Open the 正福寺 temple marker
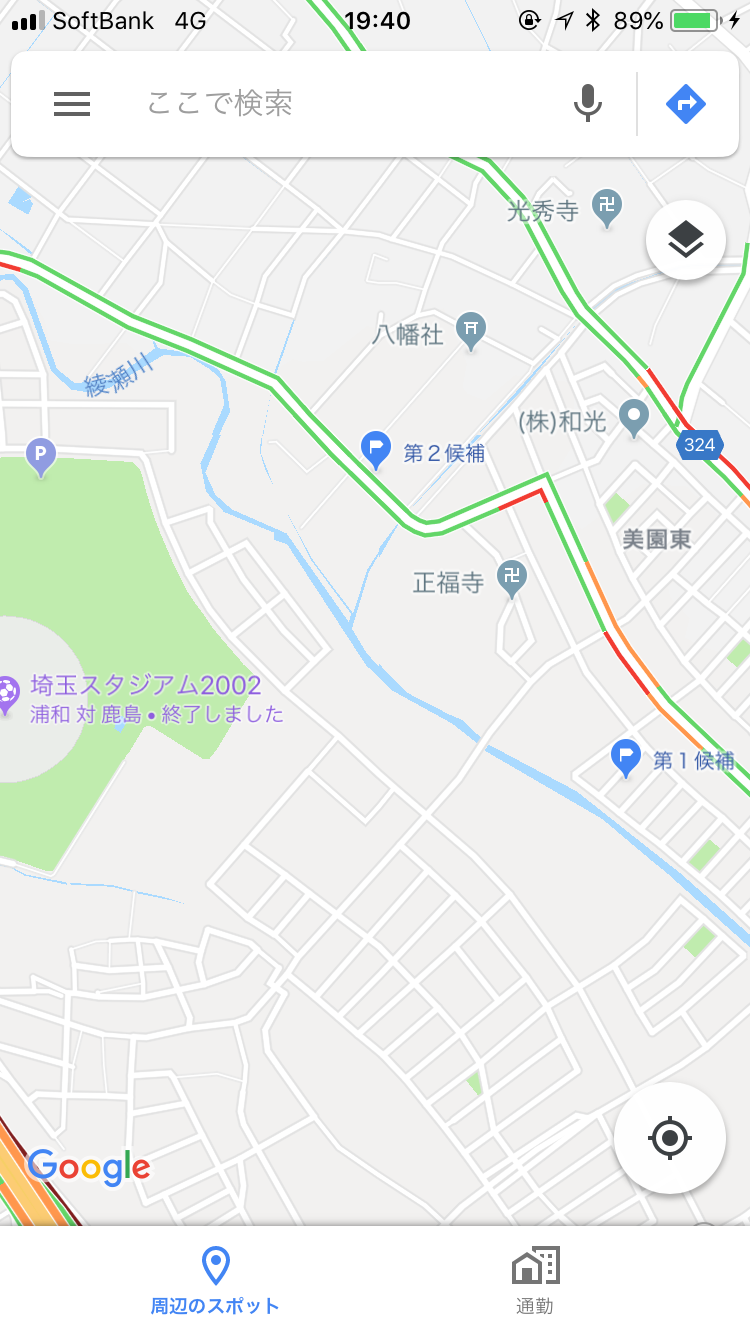The height and width of the screenshot is (1334, 750). [513, 577]
